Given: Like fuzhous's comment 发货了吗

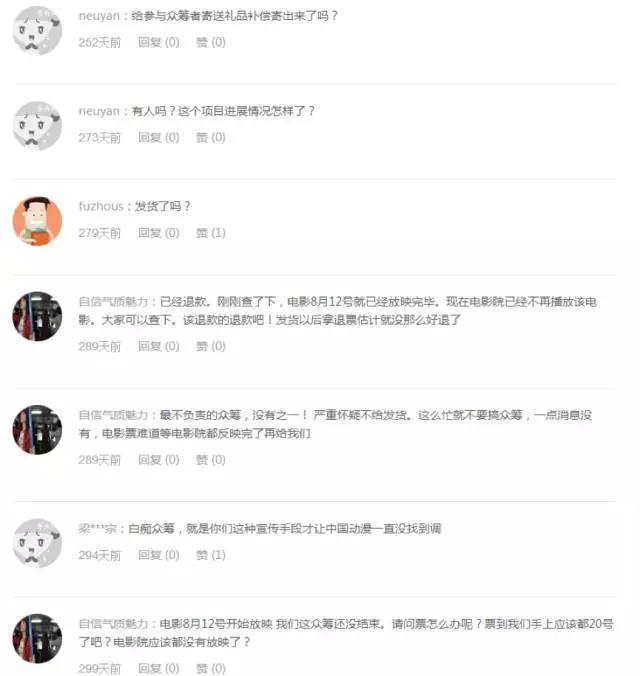Looking at the screenshot, I should [x=211, y=233].
